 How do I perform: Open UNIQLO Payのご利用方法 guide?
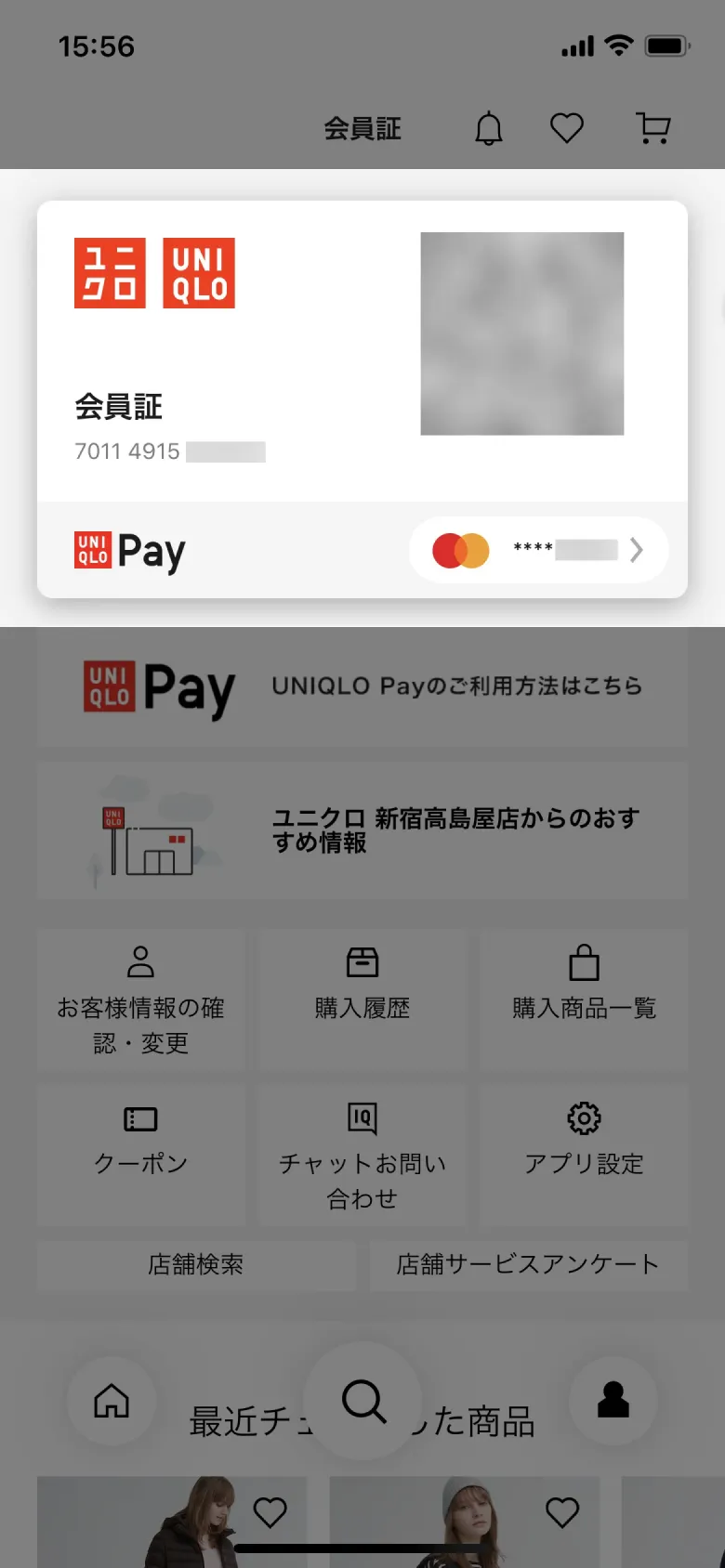click(x=362, y=686)
